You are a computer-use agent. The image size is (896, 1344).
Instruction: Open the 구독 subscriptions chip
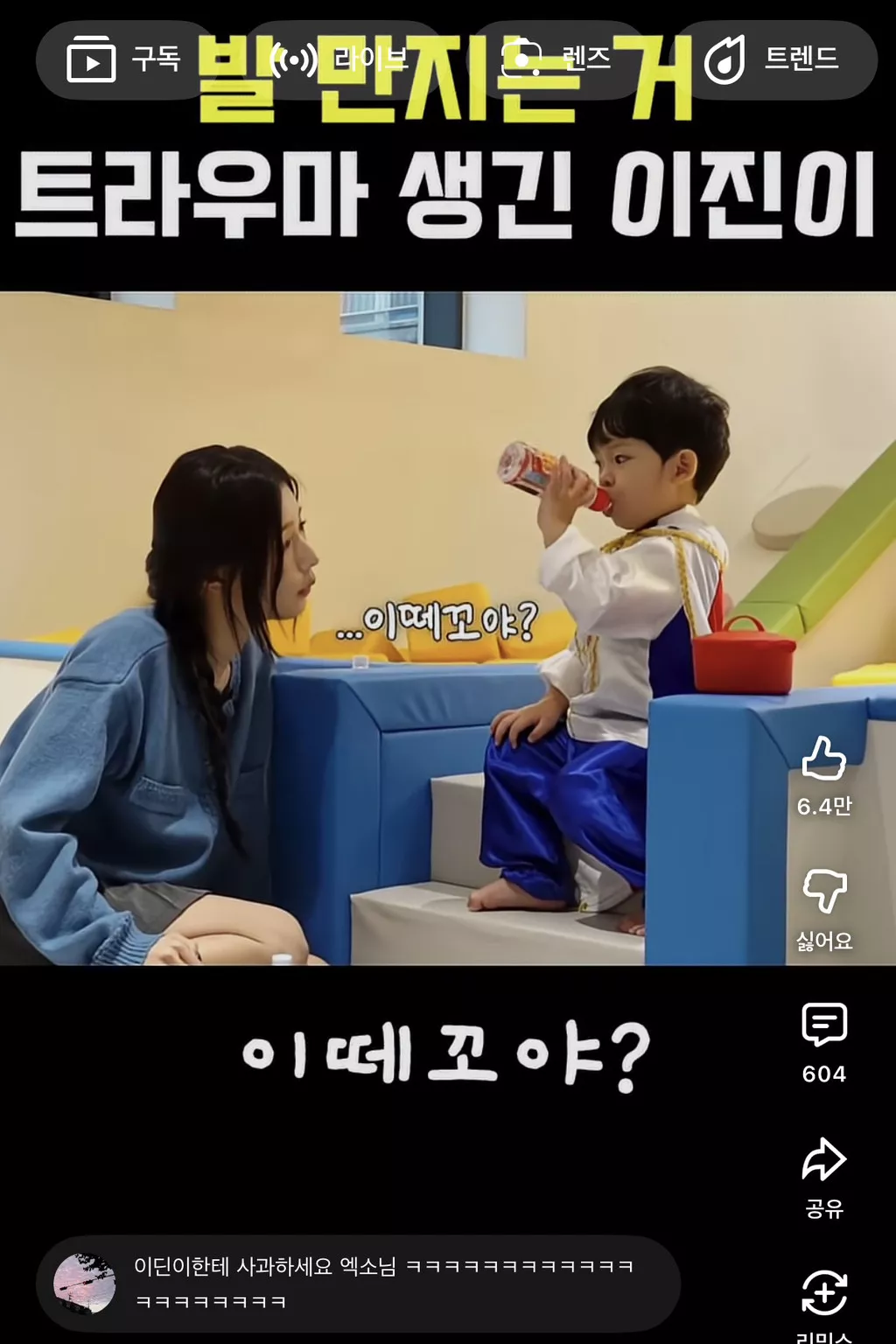click(x=122, y=60)
